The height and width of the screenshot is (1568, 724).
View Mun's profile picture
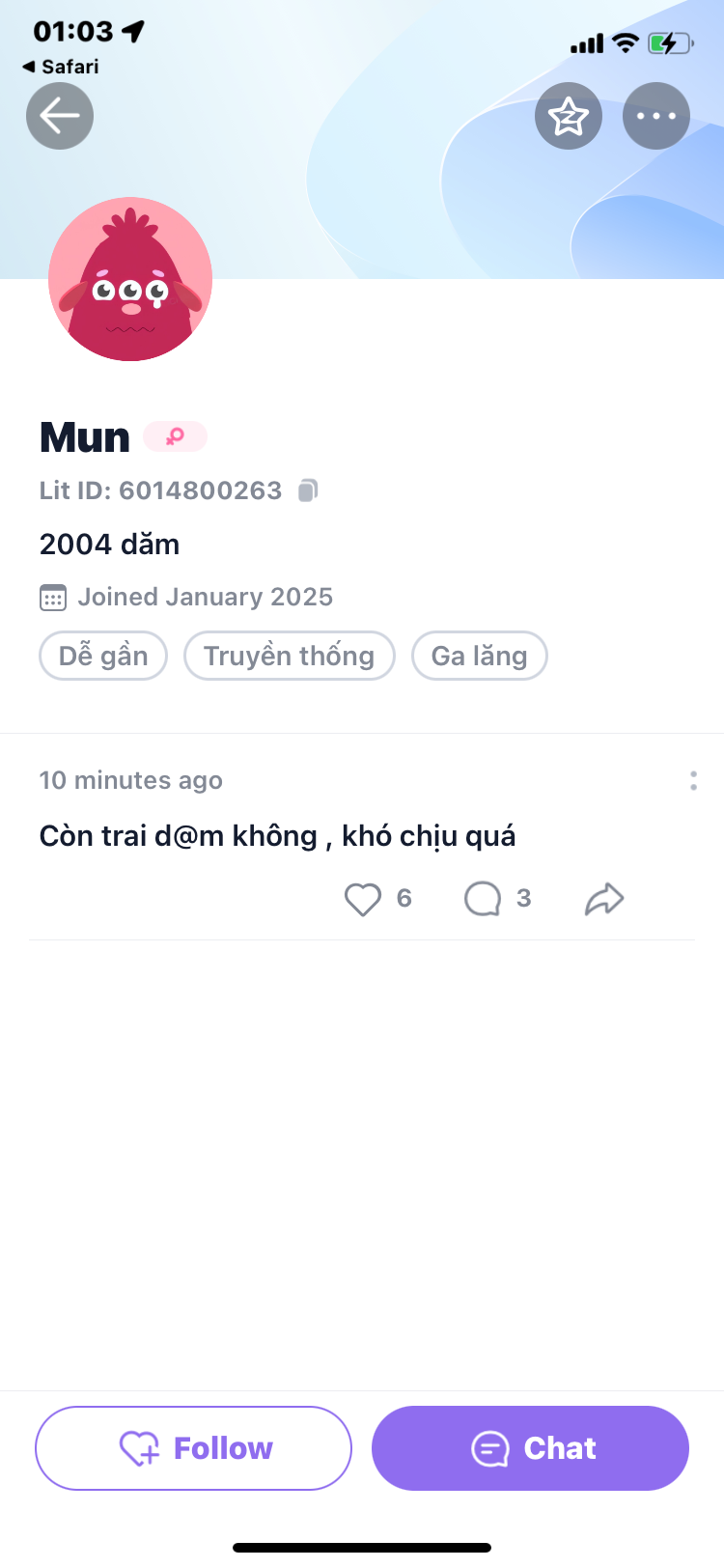tap(130, 279)
